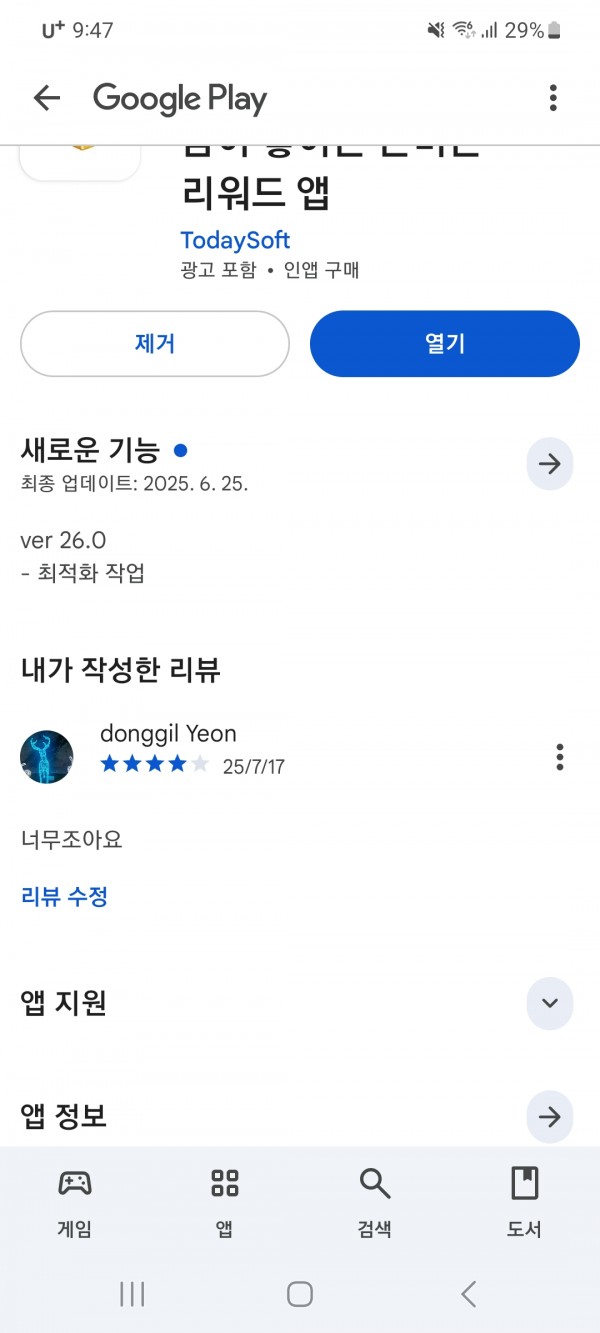This screenshot has width=600, height=1333.
Task: Switch to the 앱 tab
Action: [x=225, y=1201]
